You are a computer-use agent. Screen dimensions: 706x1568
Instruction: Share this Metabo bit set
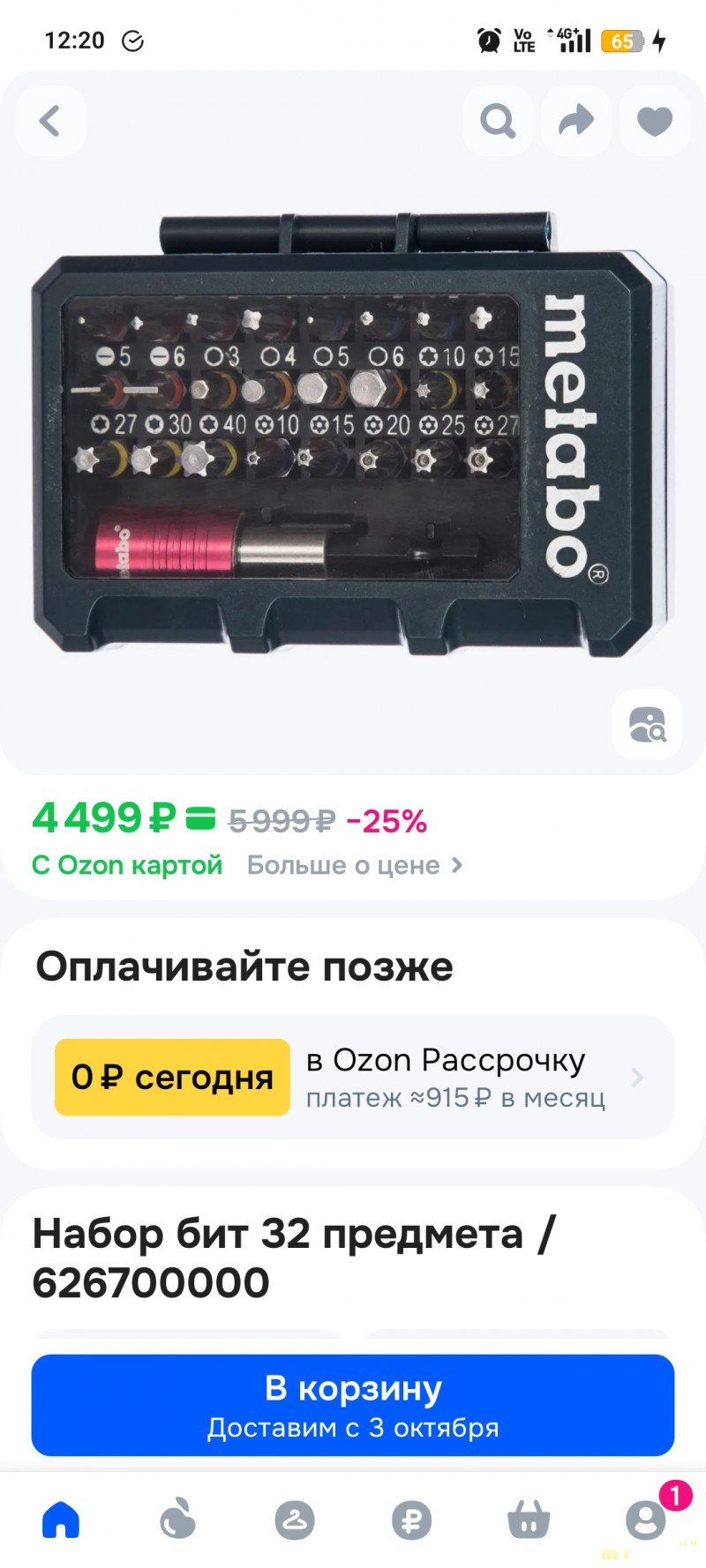pos(576,121)
